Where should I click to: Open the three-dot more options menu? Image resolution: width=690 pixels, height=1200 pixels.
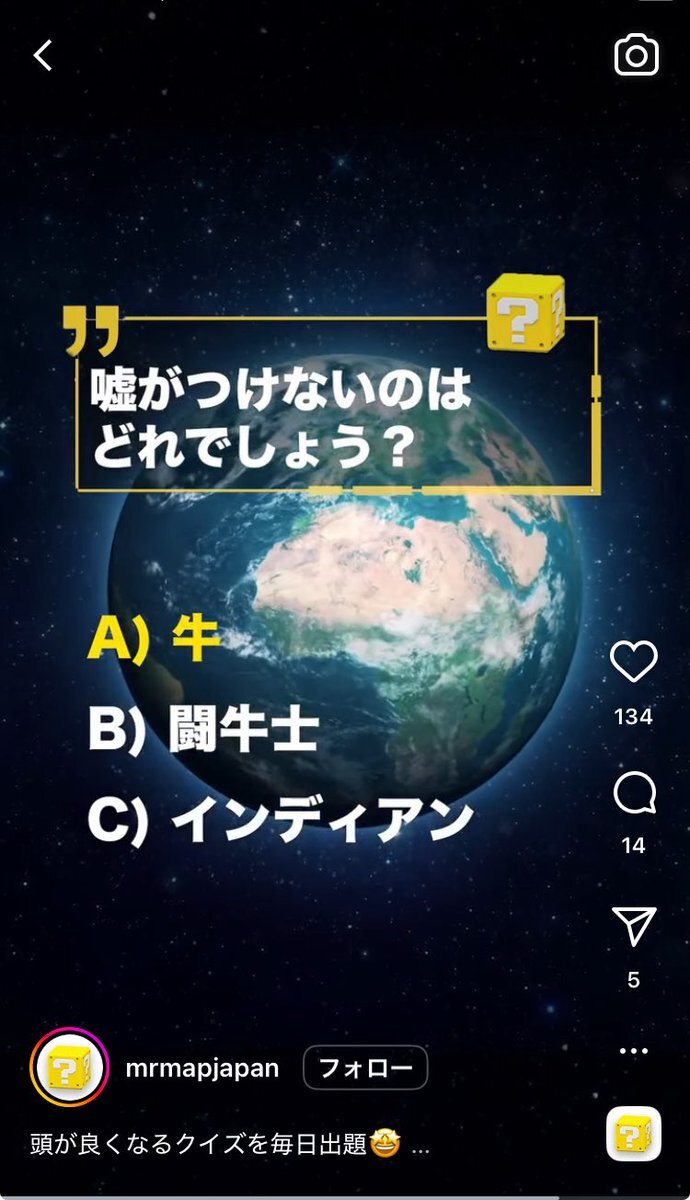pos(633,1051)
